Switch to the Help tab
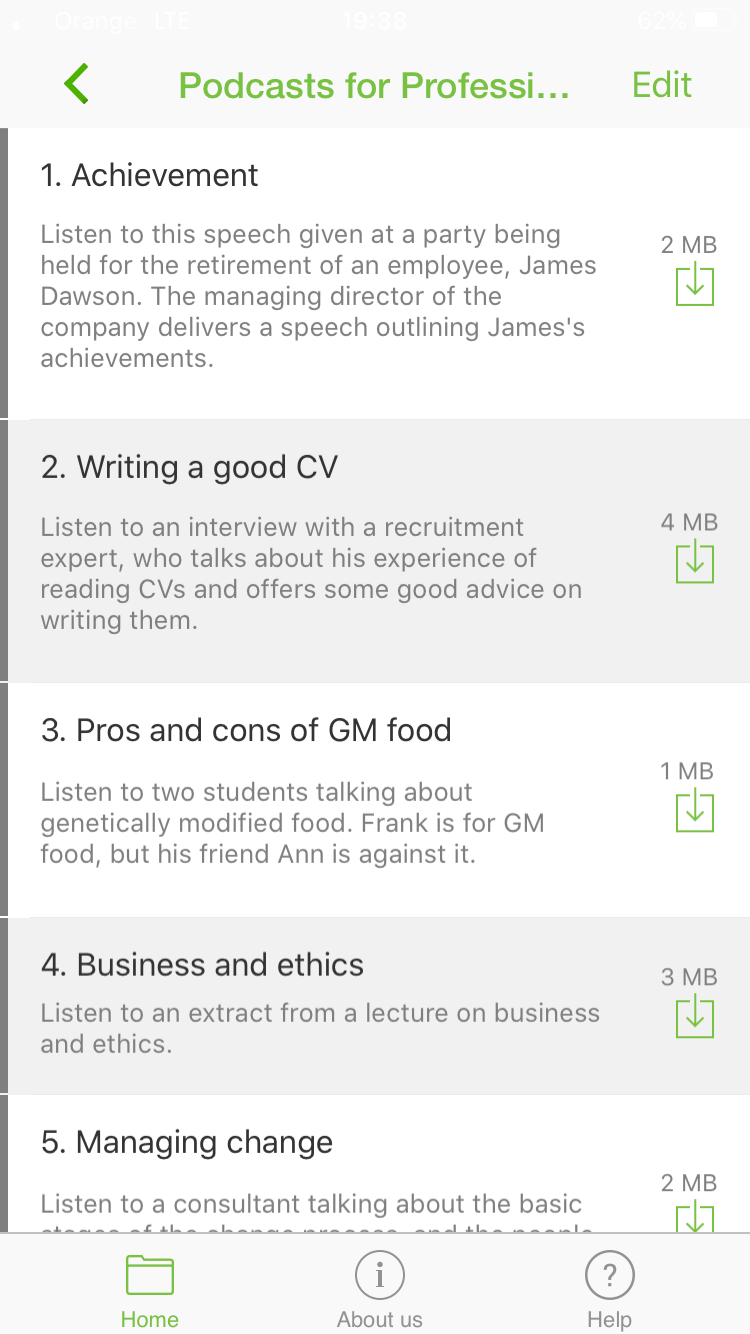 (x=609, y=1290)
